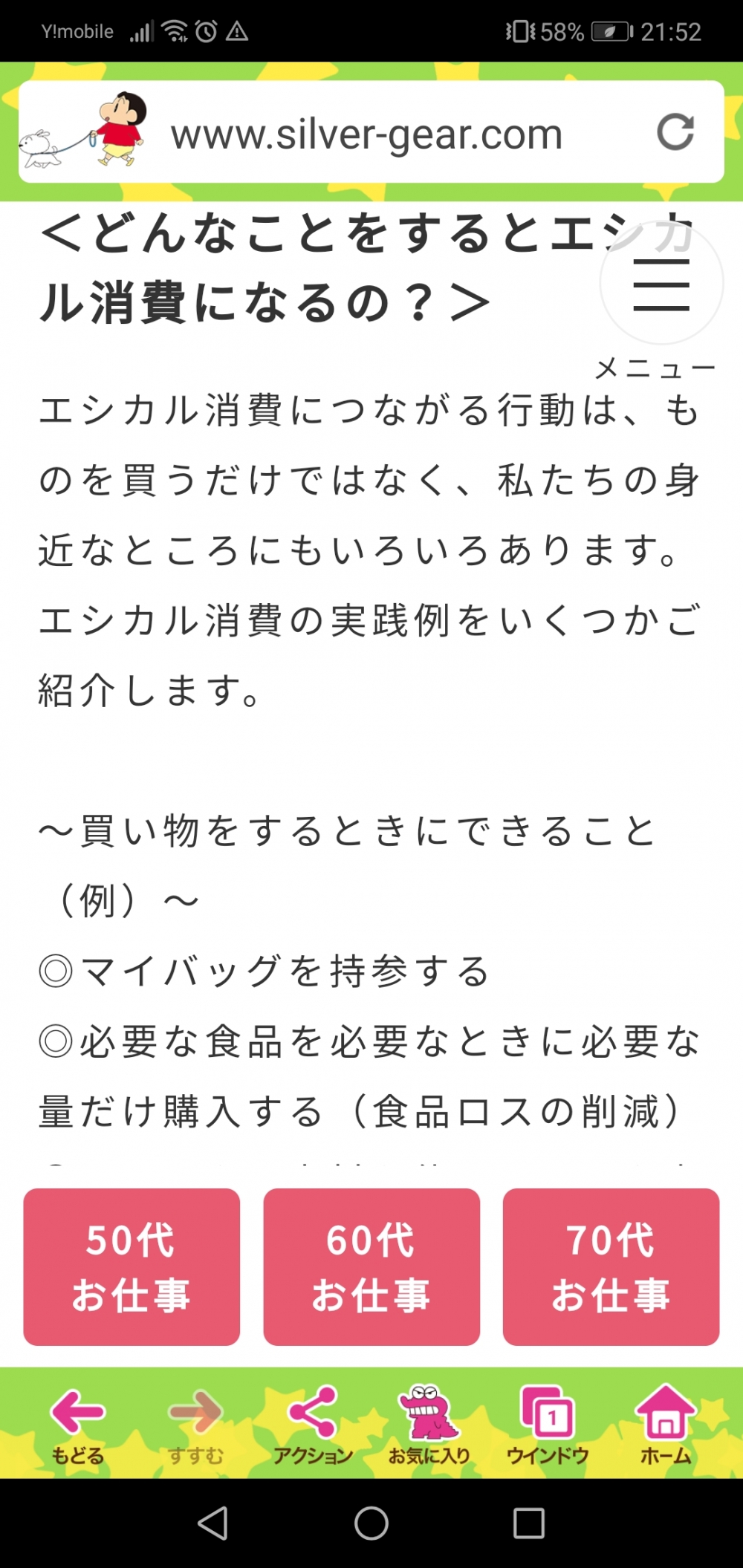
Task: Tap the すすむ forward arrow
Action: click(x=195, y=1423)
